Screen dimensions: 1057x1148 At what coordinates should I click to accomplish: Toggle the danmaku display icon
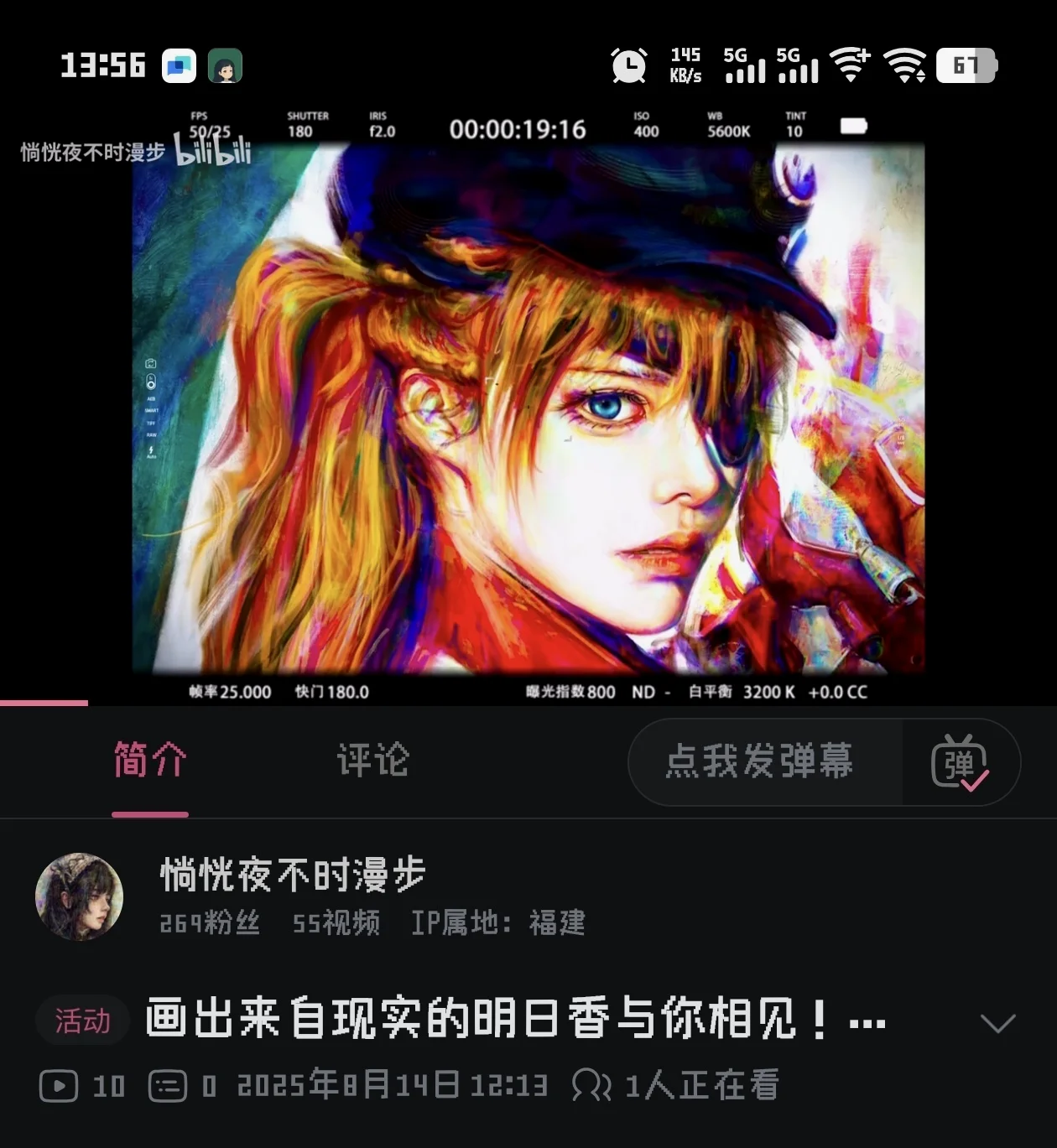[x=960, y=762]
